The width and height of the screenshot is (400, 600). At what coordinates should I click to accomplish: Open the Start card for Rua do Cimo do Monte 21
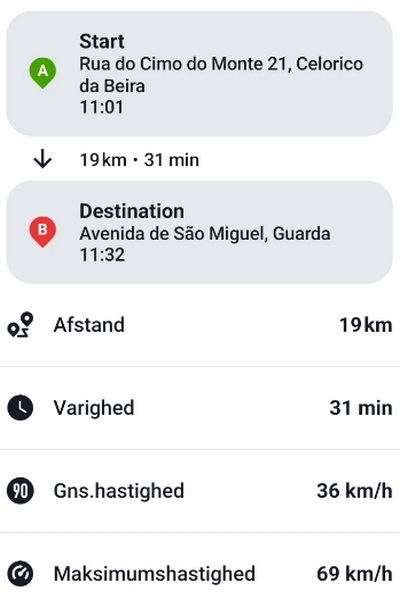click(x=199, y=73)
